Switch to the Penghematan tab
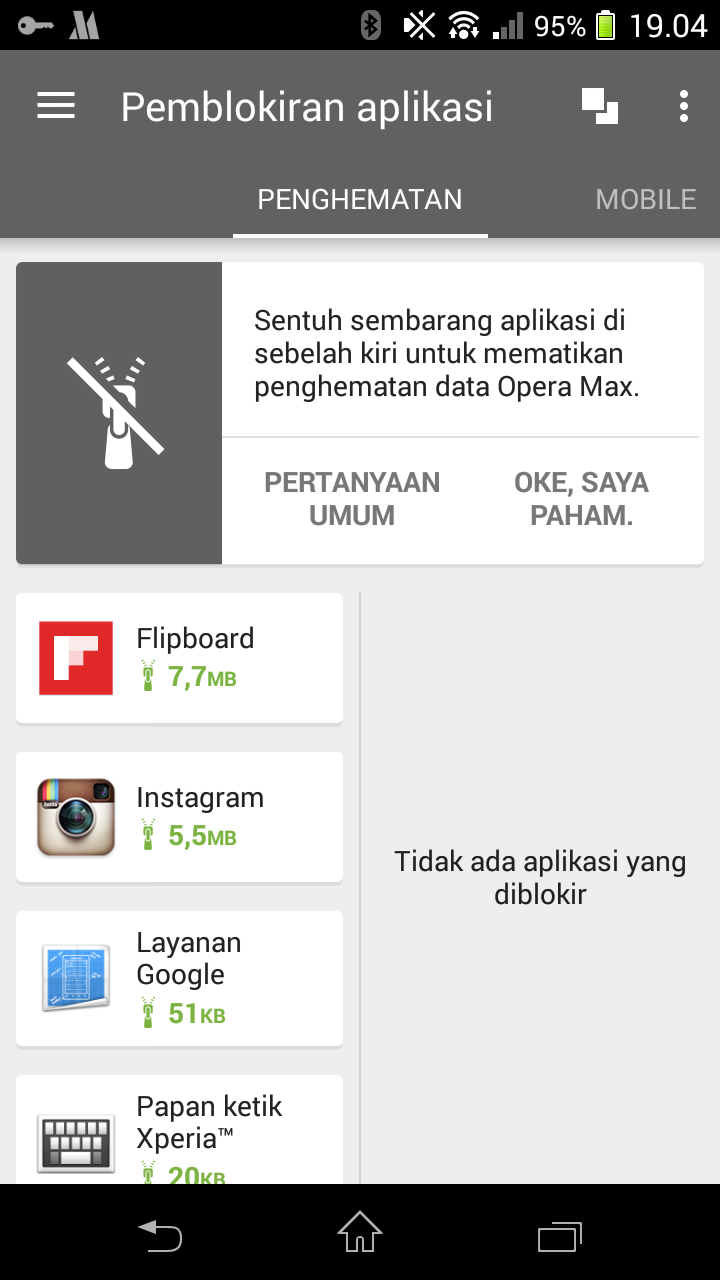The height and width of the screenshot is (1280, 720). tap(360, 199)
